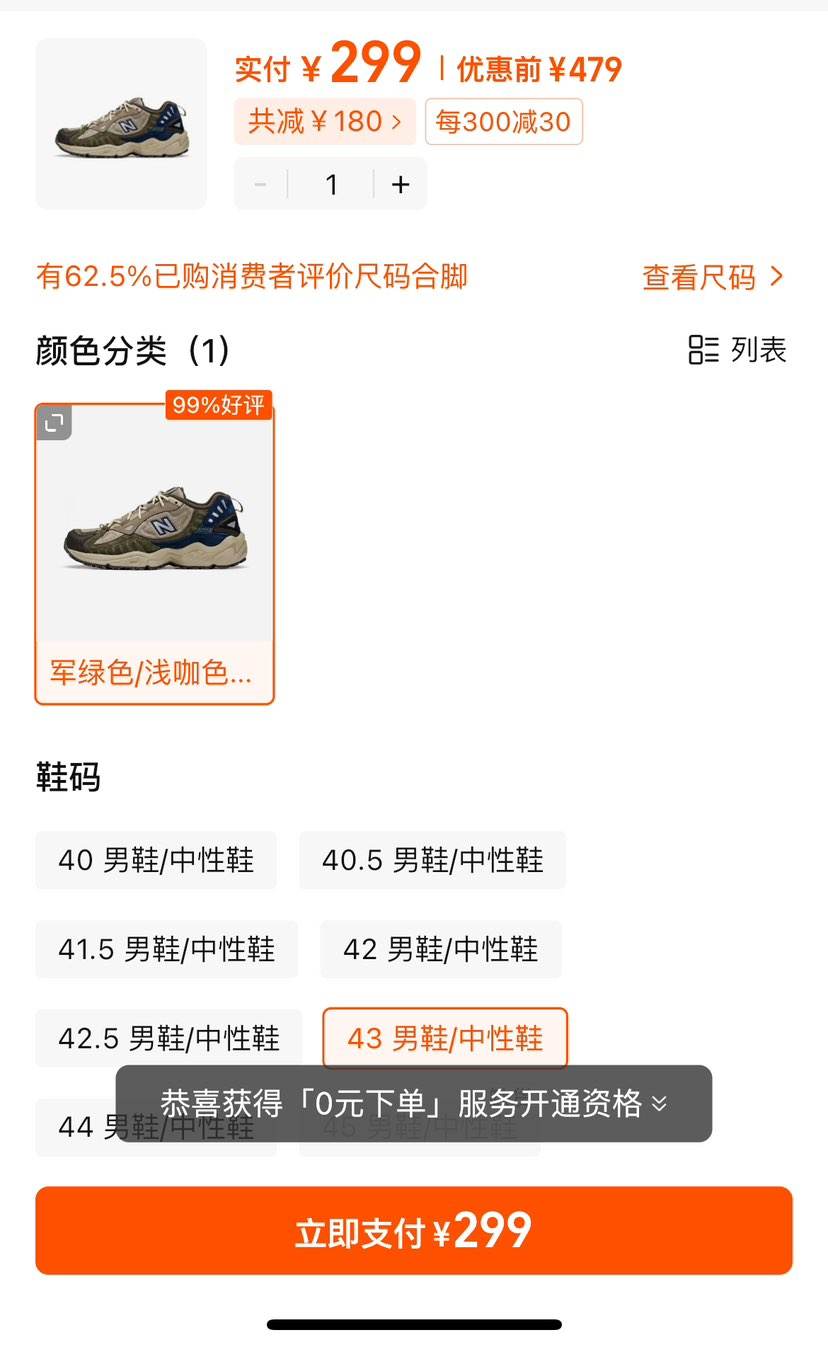The width and height of the screenshot is (828, 1347).
Task: Tap the 每300减30 coupon tag
Action: click(503, 122)
